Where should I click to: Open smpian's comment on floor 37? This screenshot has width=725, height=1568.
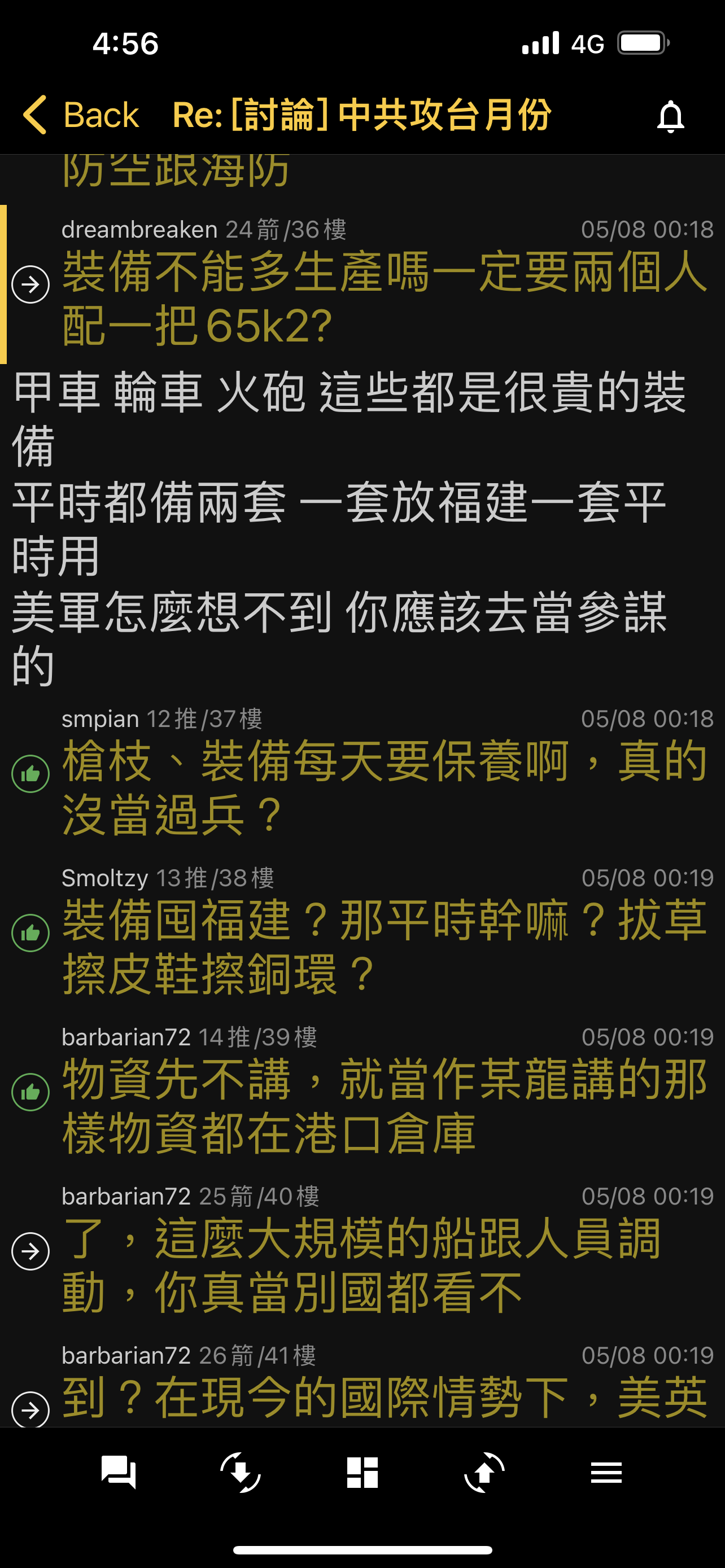[x=362, y=774]
